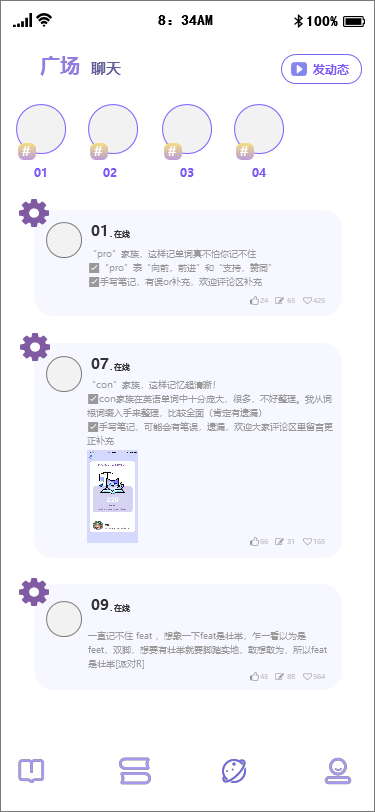Open the avatar of user 09
375x812 pixels.
[x=64, y=619]
